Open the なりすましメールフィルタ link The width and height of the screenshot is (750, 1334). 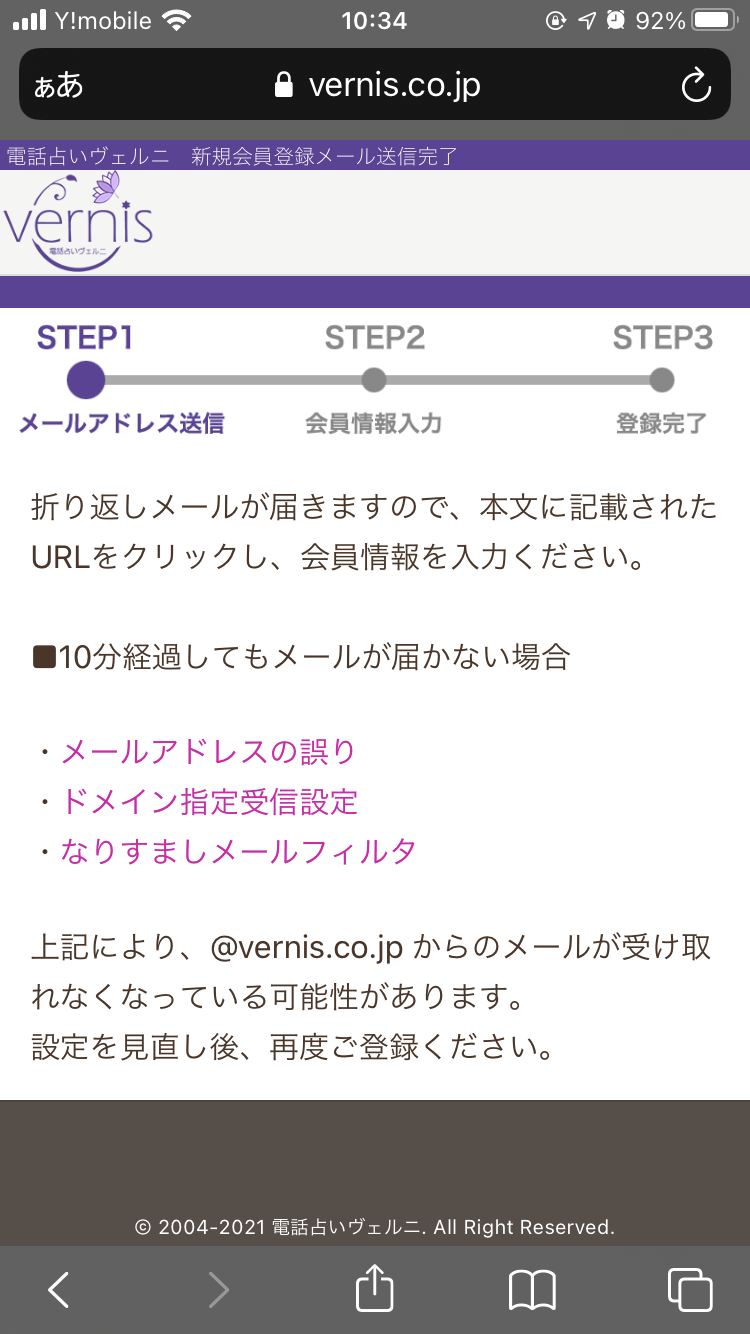(238, 851)
